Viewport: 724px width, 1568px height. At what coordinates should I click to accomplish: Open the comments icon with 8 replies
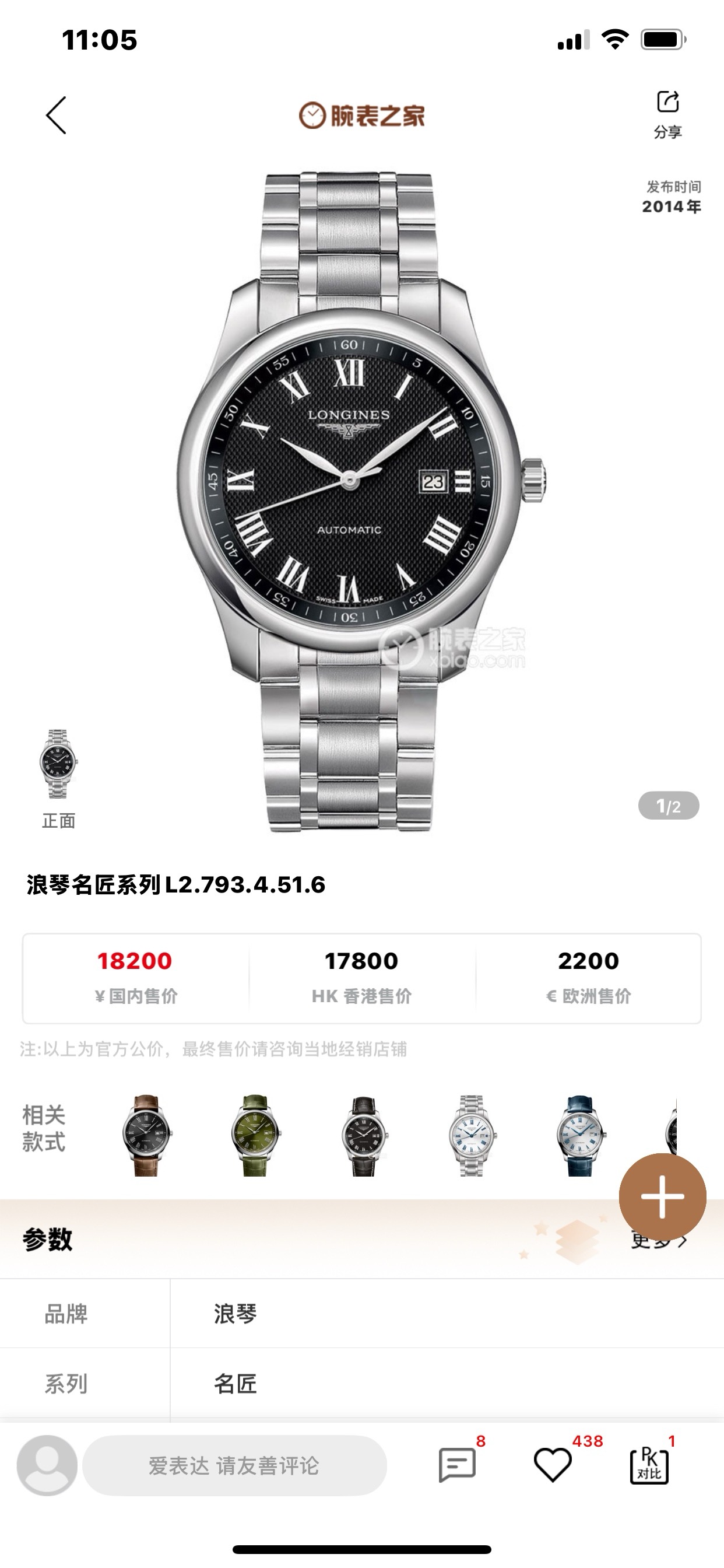click(x=457, y=1465)
